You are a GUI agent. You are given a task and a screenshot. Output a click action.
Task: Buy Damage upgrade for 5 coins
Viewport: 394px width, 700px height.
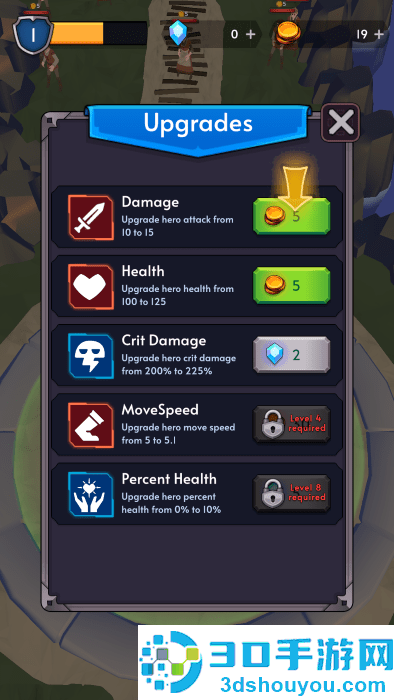291,217
